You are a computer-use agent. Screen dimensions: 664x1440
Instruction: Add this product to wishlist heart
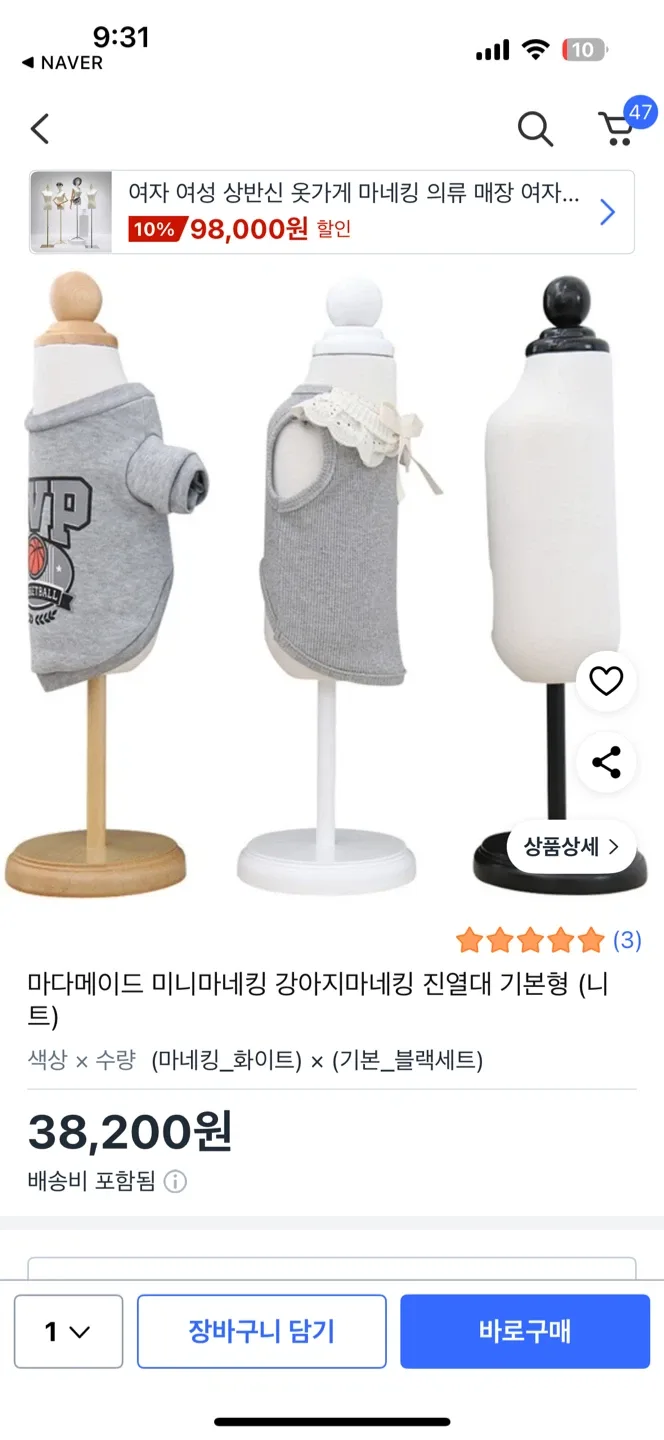point(606,681)
